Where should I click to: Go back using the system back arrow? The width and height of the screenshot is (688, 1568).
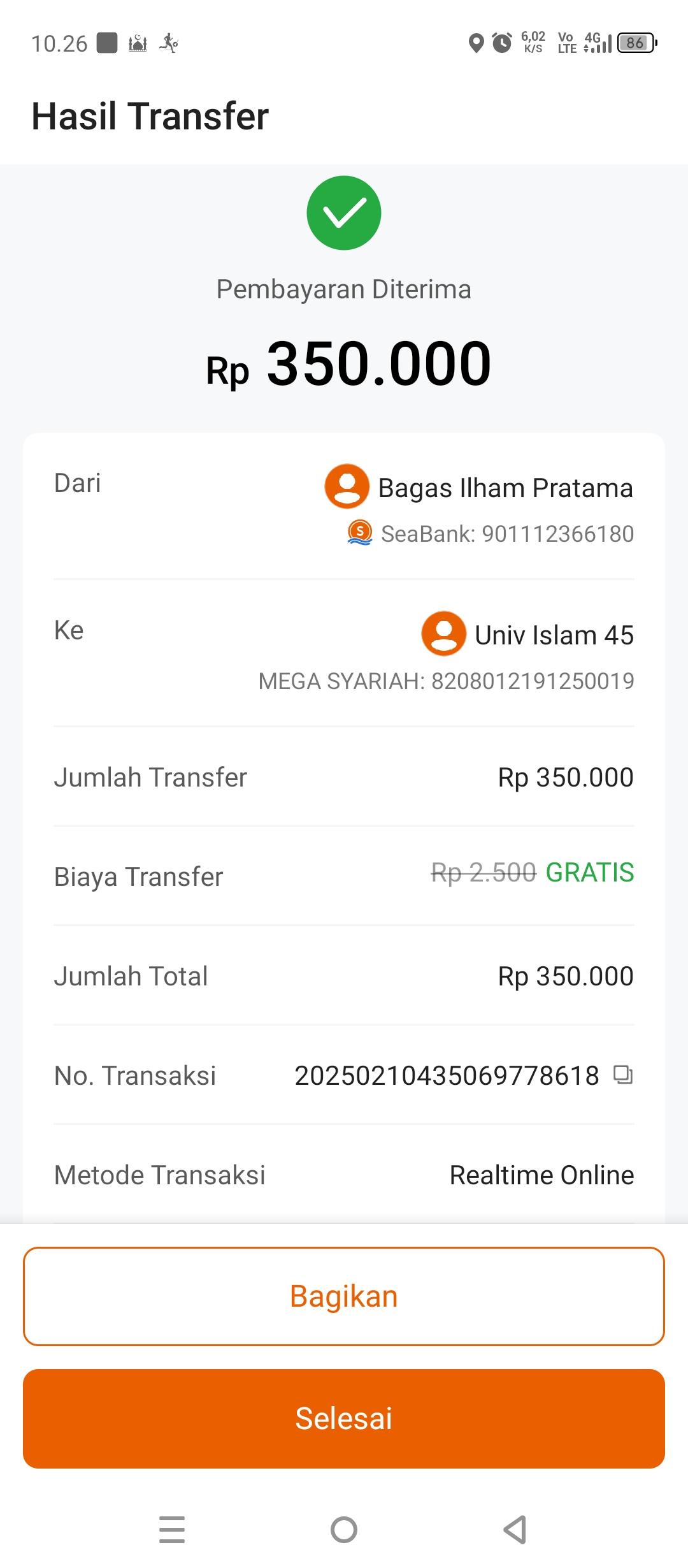(x=515, y=1530)
